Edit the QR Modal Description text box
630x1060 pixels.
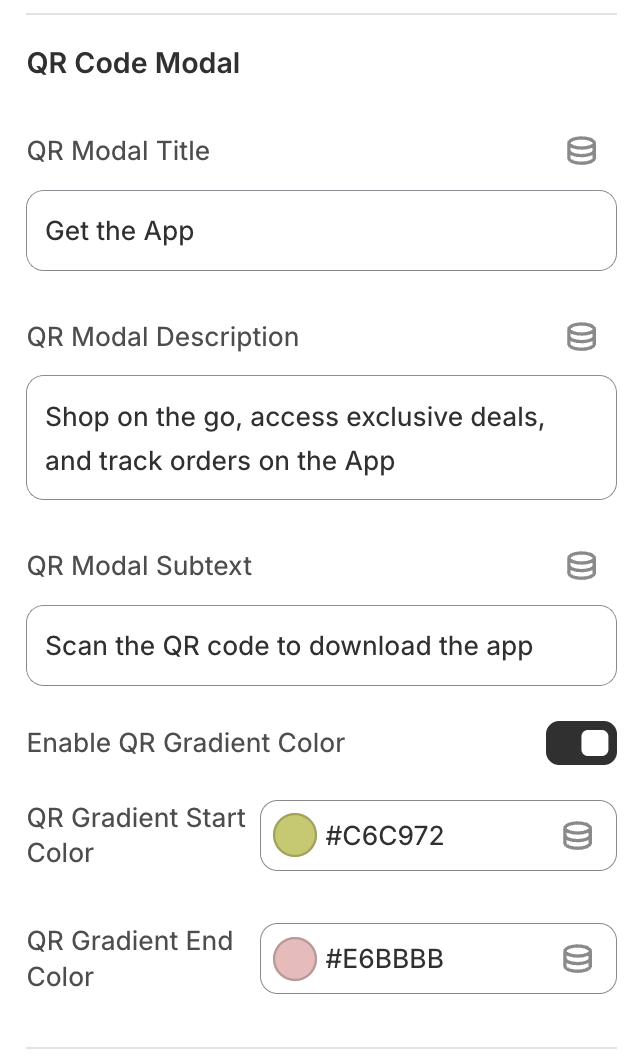click(320, 438)
